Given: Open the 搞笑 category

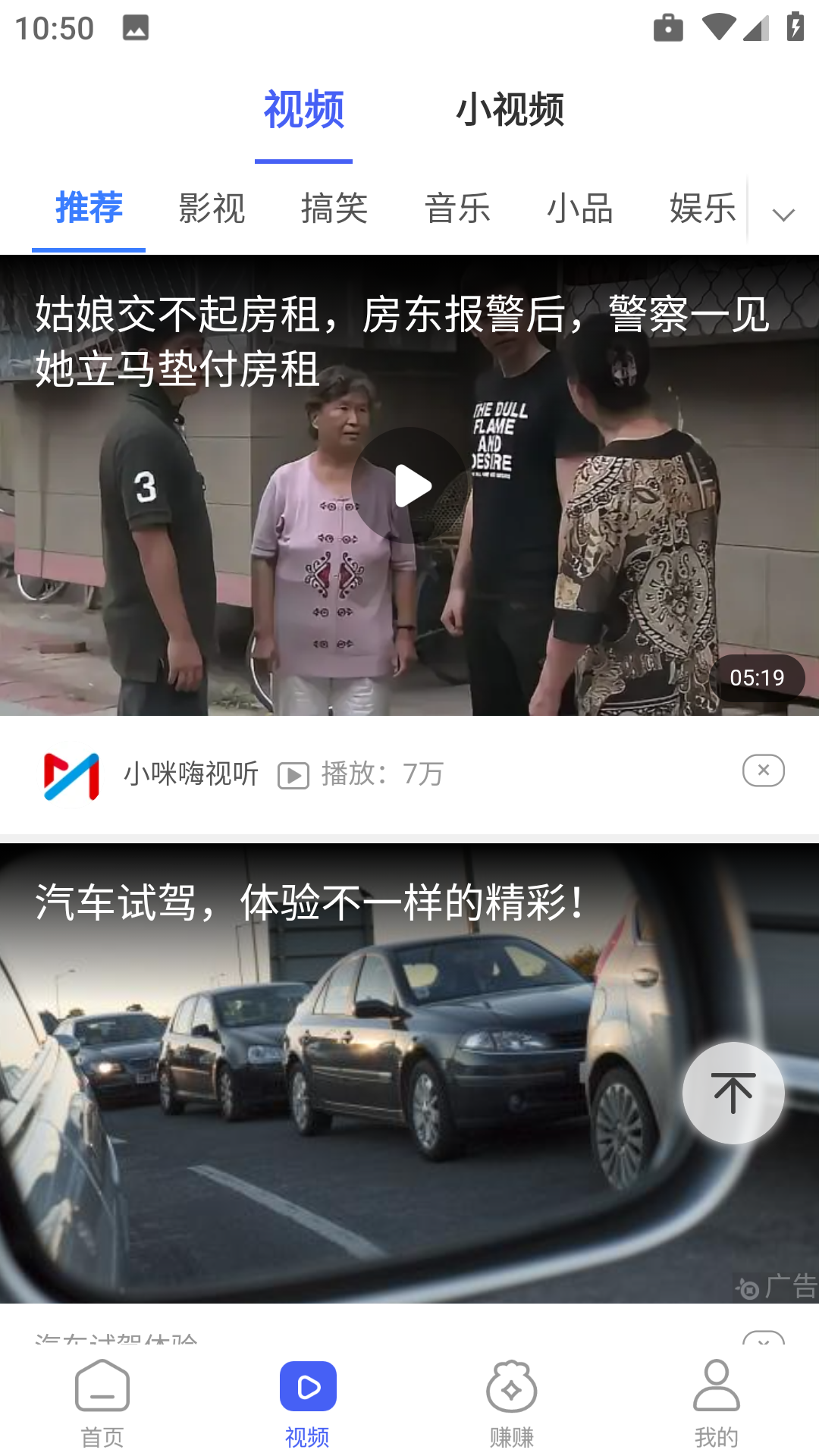Looking at the screenshot, I should 335,209.
